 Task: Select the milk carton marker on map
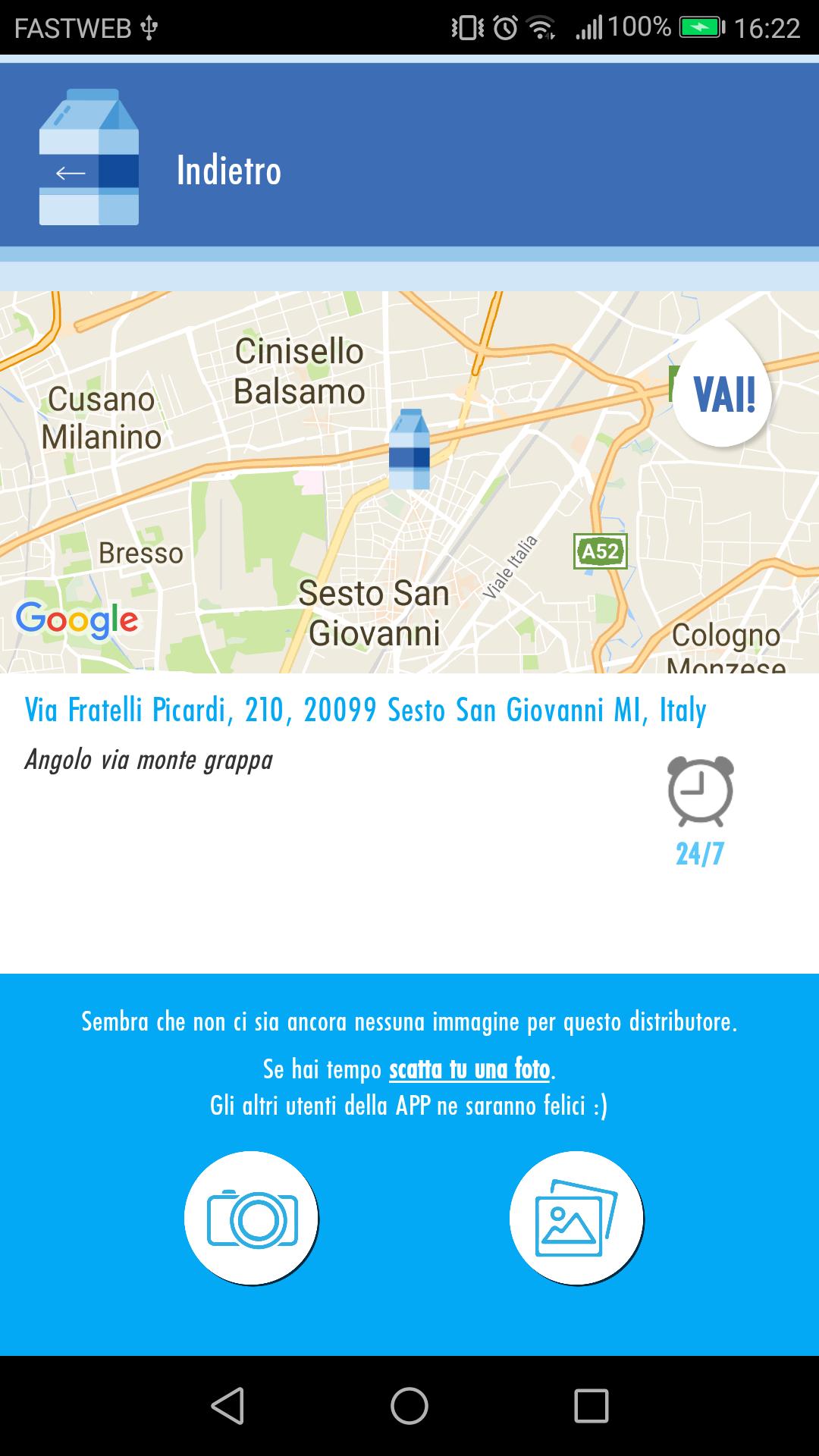(x=409, y=449)
